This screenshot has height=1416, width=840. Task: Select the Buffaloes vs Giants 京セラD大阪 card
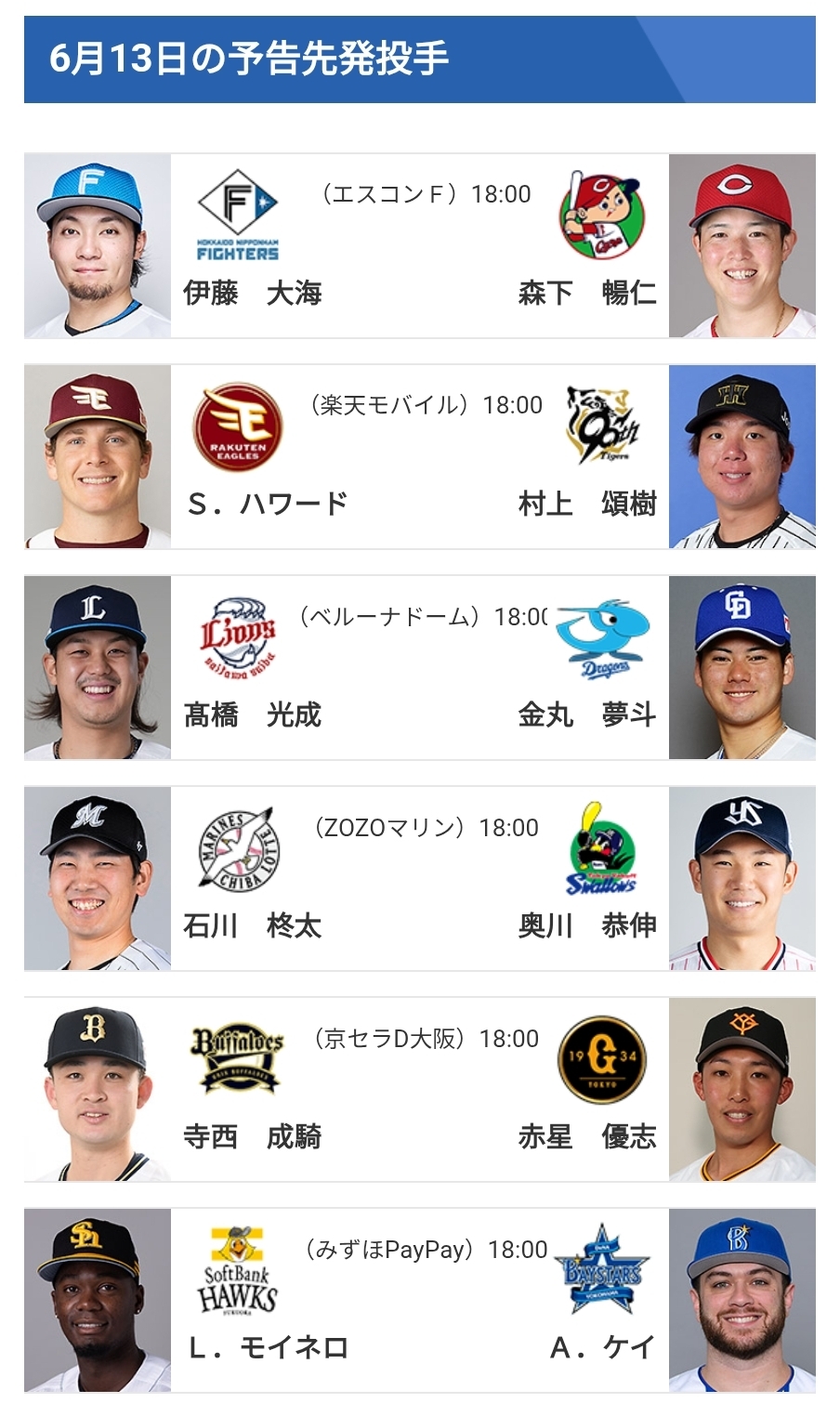(x=420, y=1090)
